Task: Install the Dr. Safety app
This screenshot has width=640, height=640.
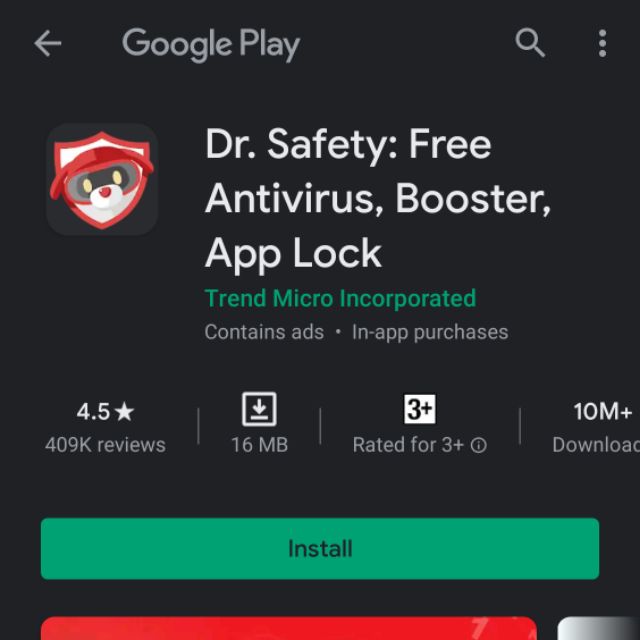Action: (x=320, y=548)
